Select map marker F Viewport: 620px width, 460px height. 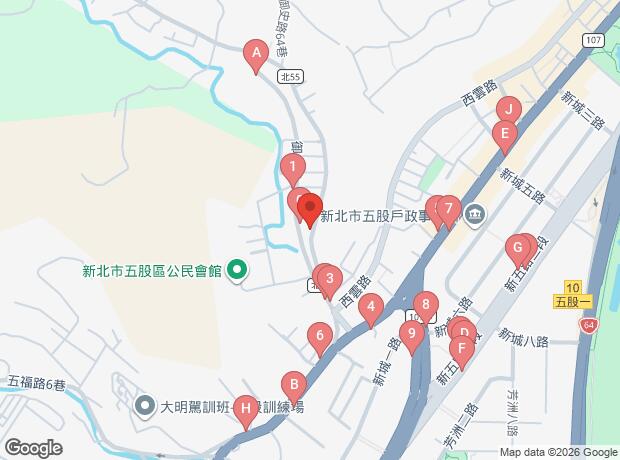coord(461,349)
